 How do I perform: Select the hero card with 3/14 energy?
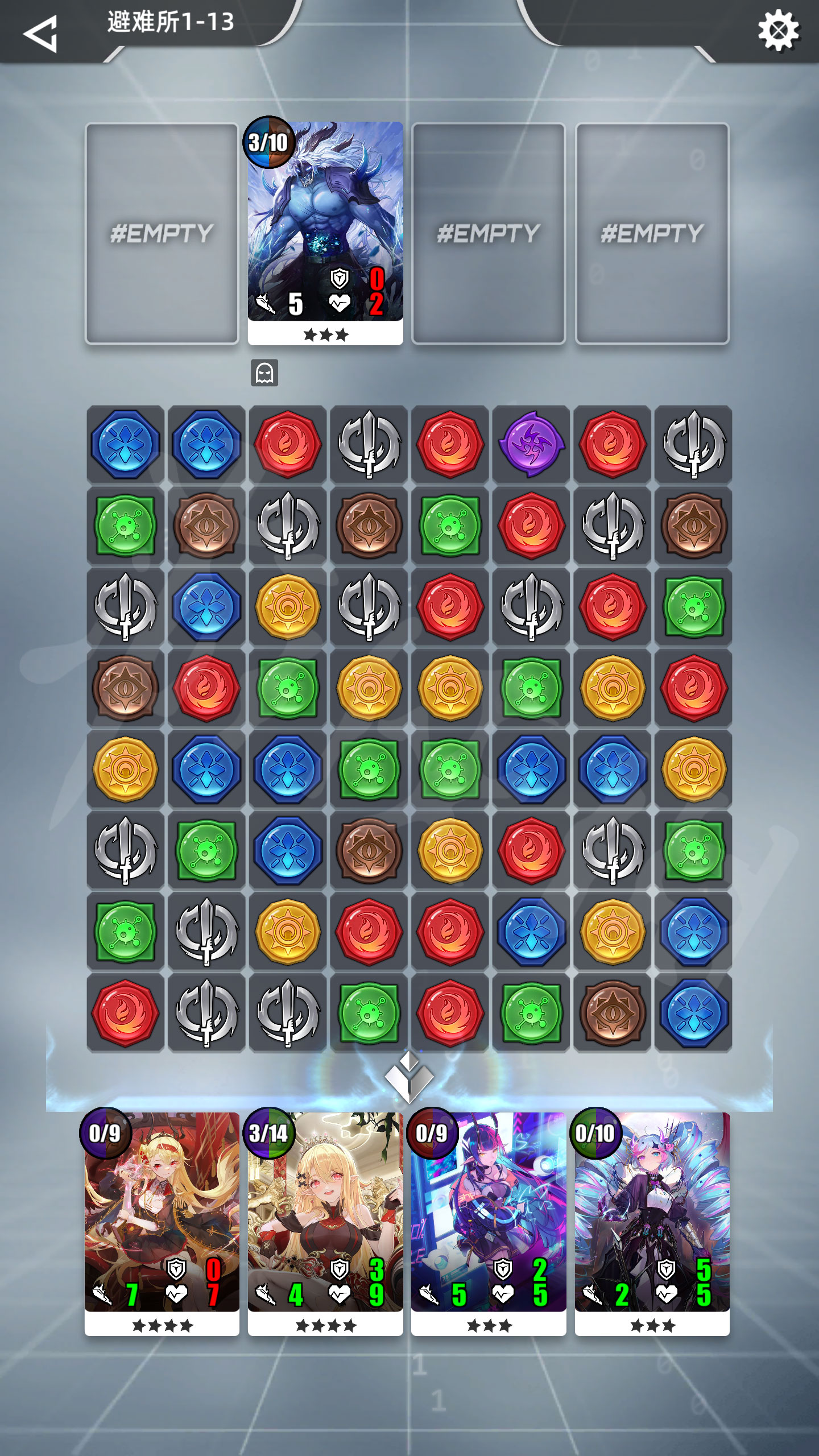325,1223
